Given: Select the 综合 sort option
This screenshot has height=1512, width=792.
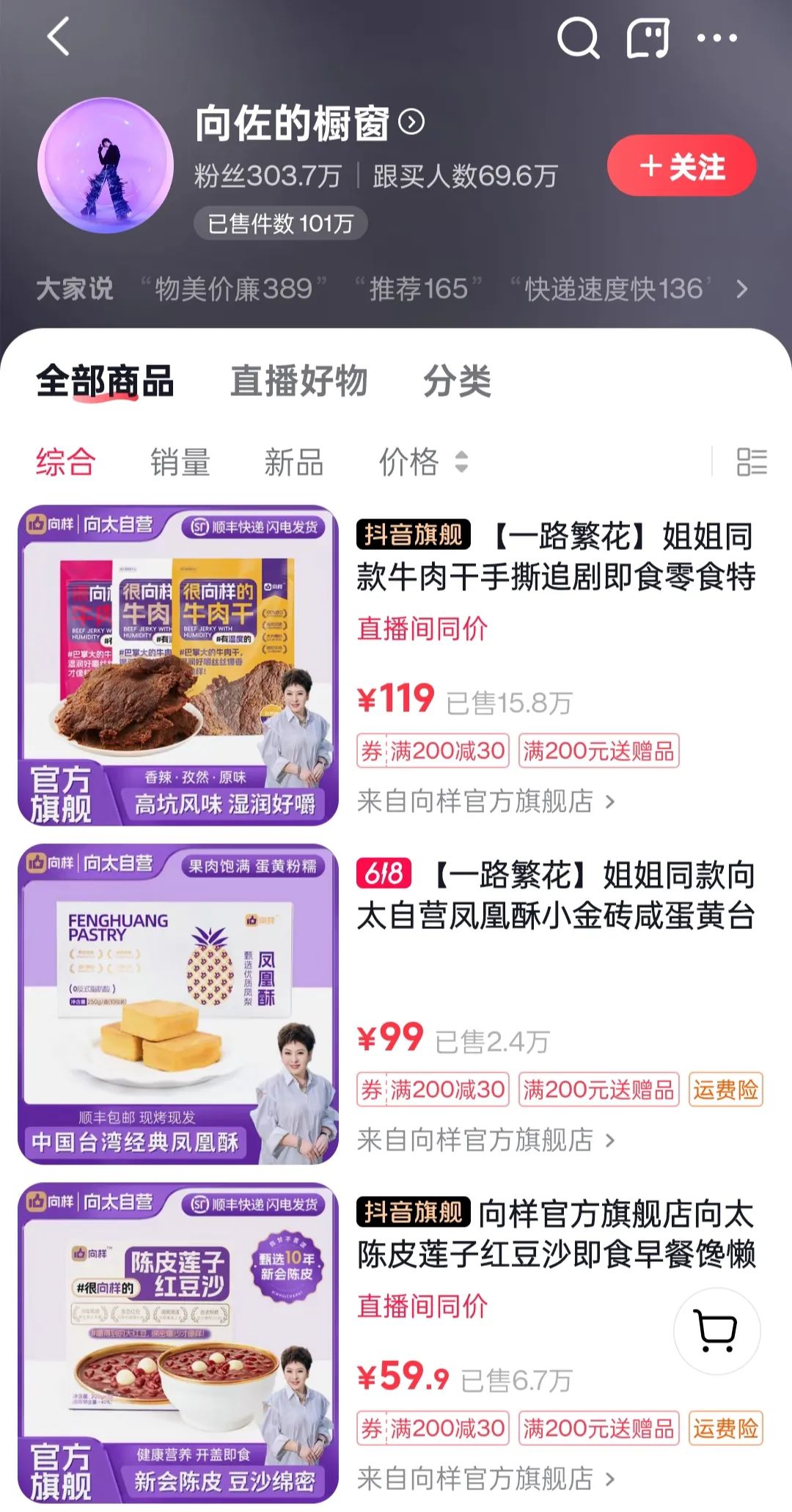Looking at the screenshot, I should (66, 463).
